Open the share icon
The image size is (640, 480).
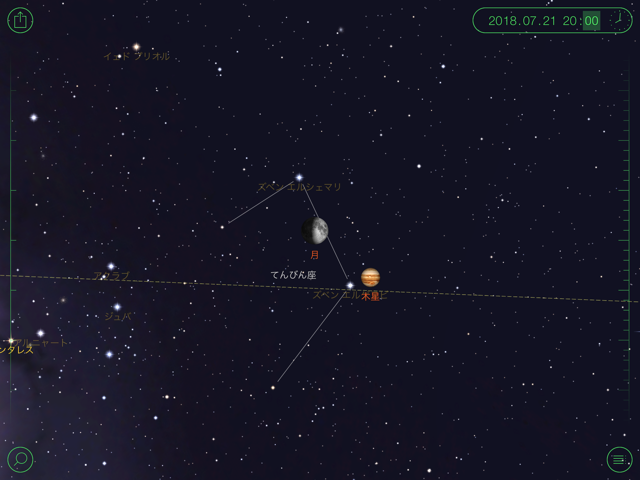(20, 21)
